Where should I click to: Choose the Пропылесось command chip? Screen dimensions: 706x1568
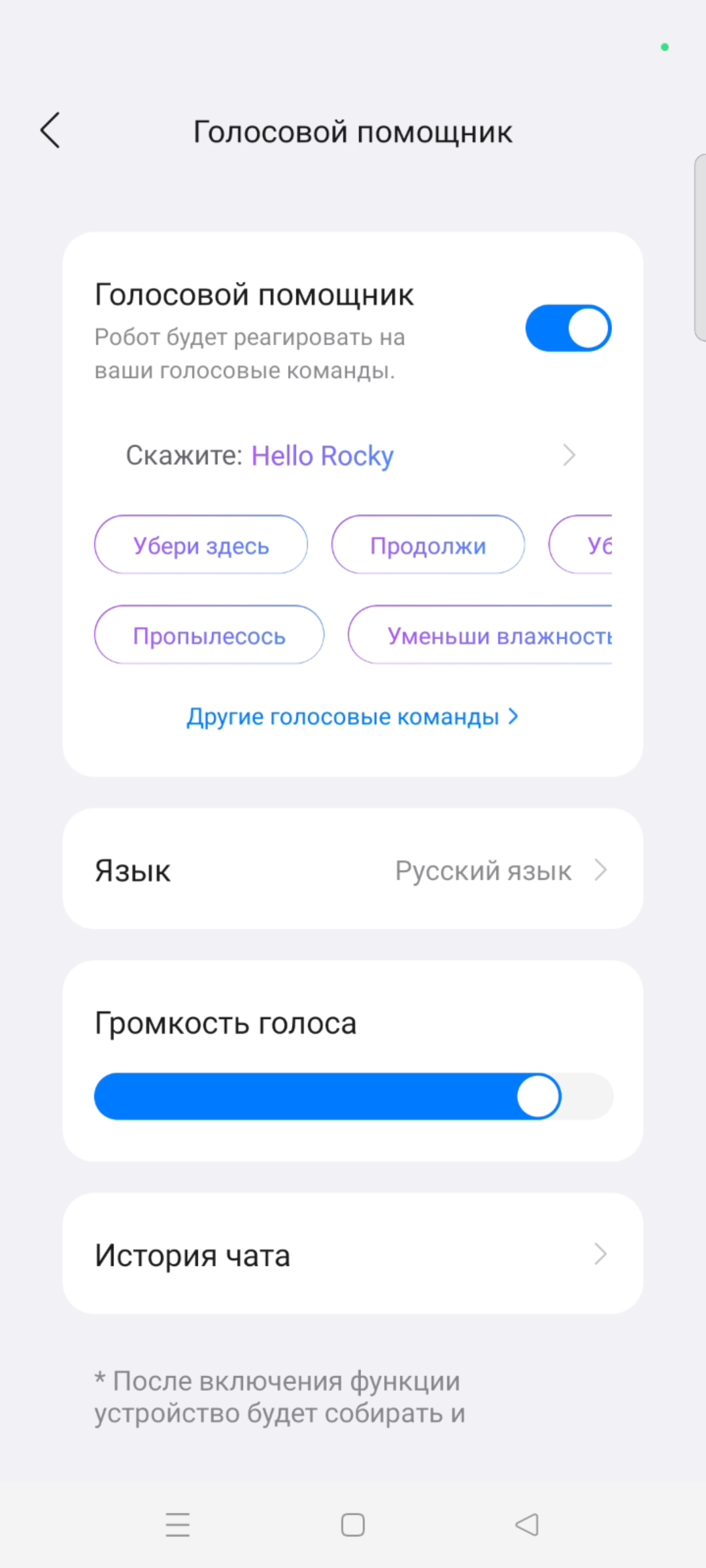click(209, 635)
